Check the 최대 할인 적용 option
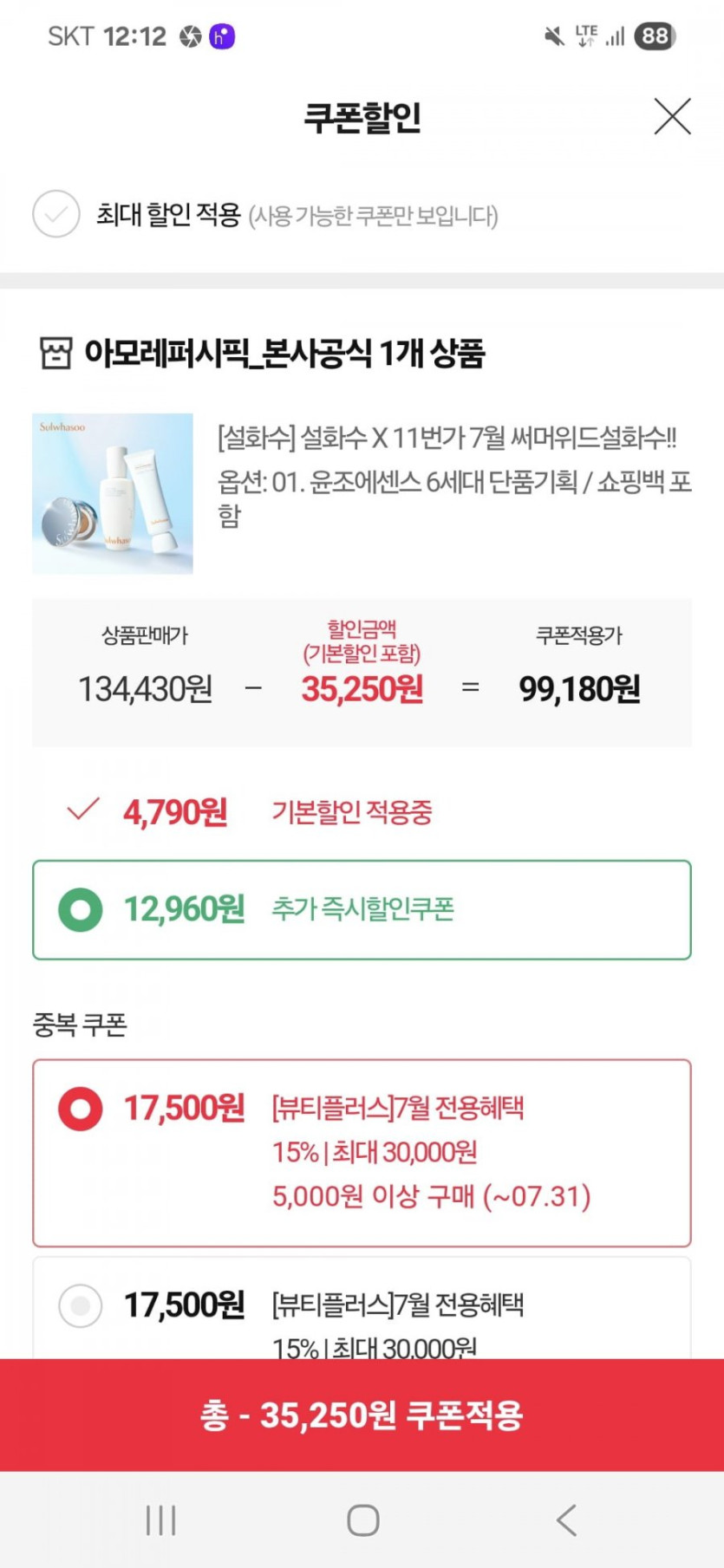Screen dimensions: 724x1568 click(56, 214)
